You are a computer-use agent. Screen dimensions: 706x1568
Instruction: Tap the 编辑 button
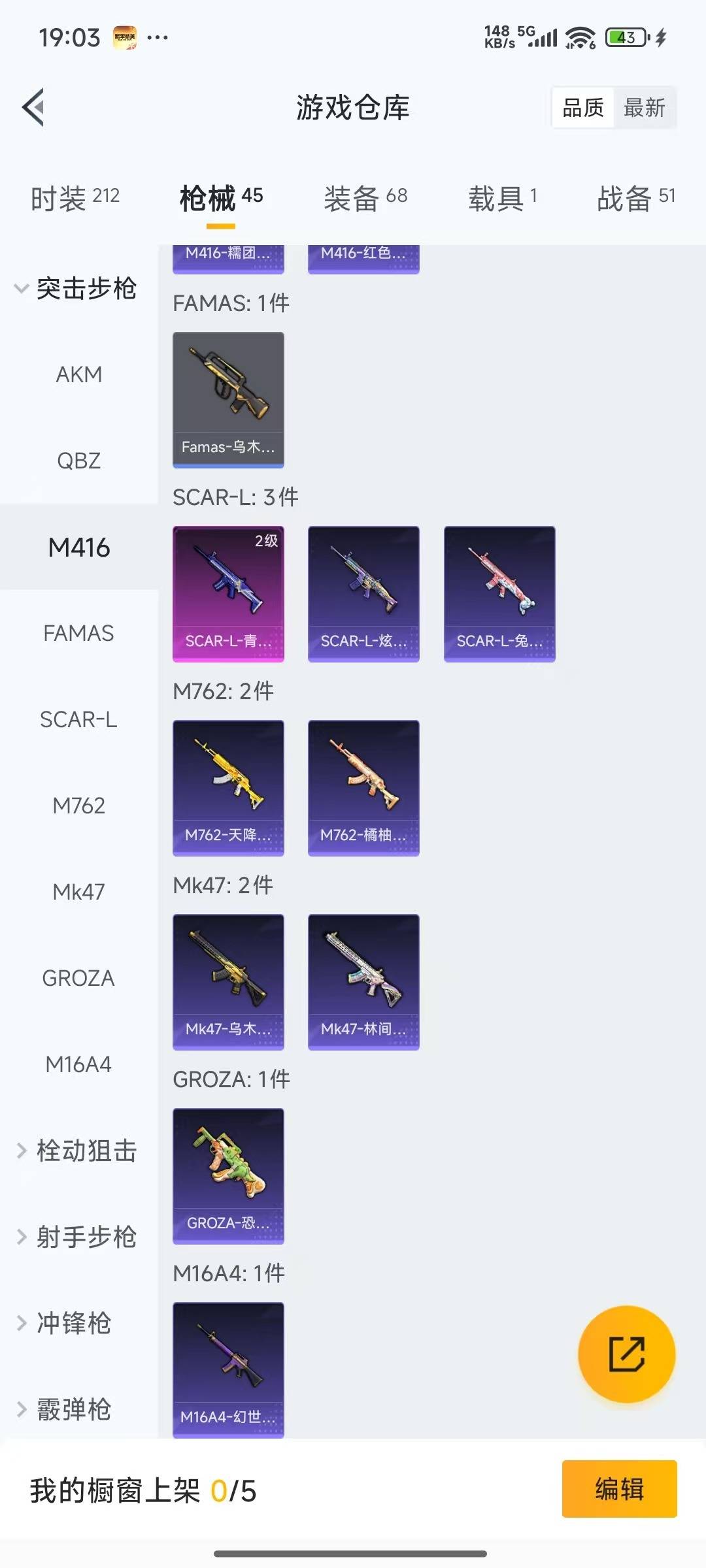619,1489
